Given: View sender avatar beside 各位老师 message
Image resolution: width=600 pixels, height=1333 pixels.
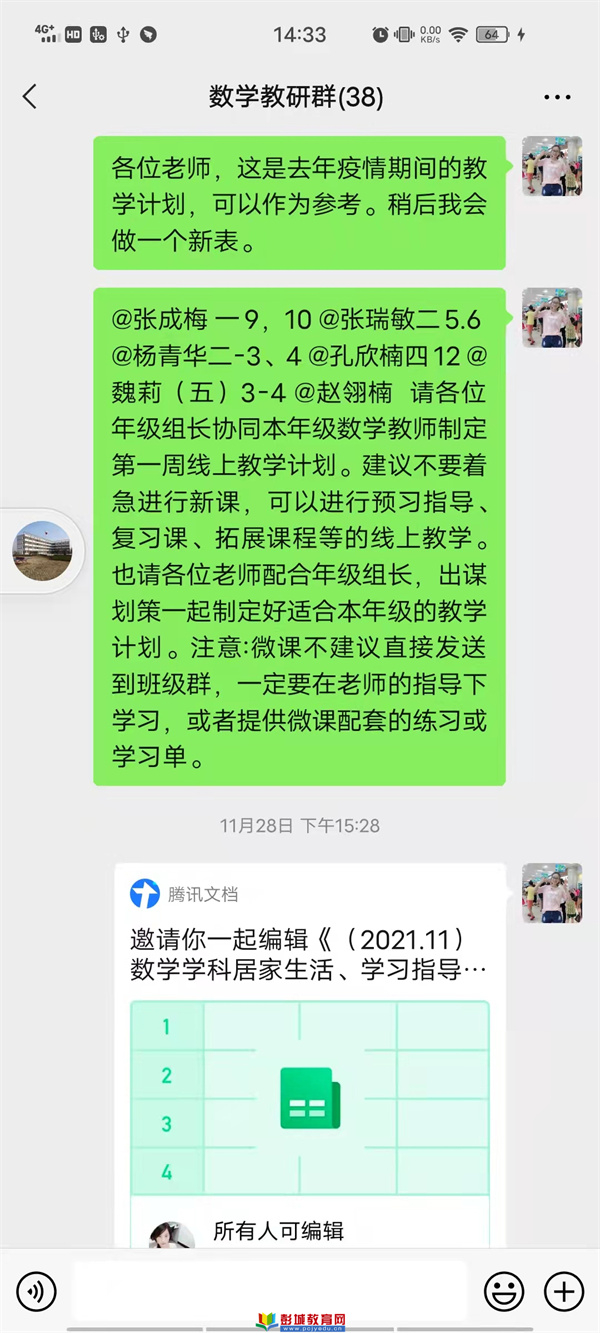Looking at the screenshot, I should pos(551,166).
